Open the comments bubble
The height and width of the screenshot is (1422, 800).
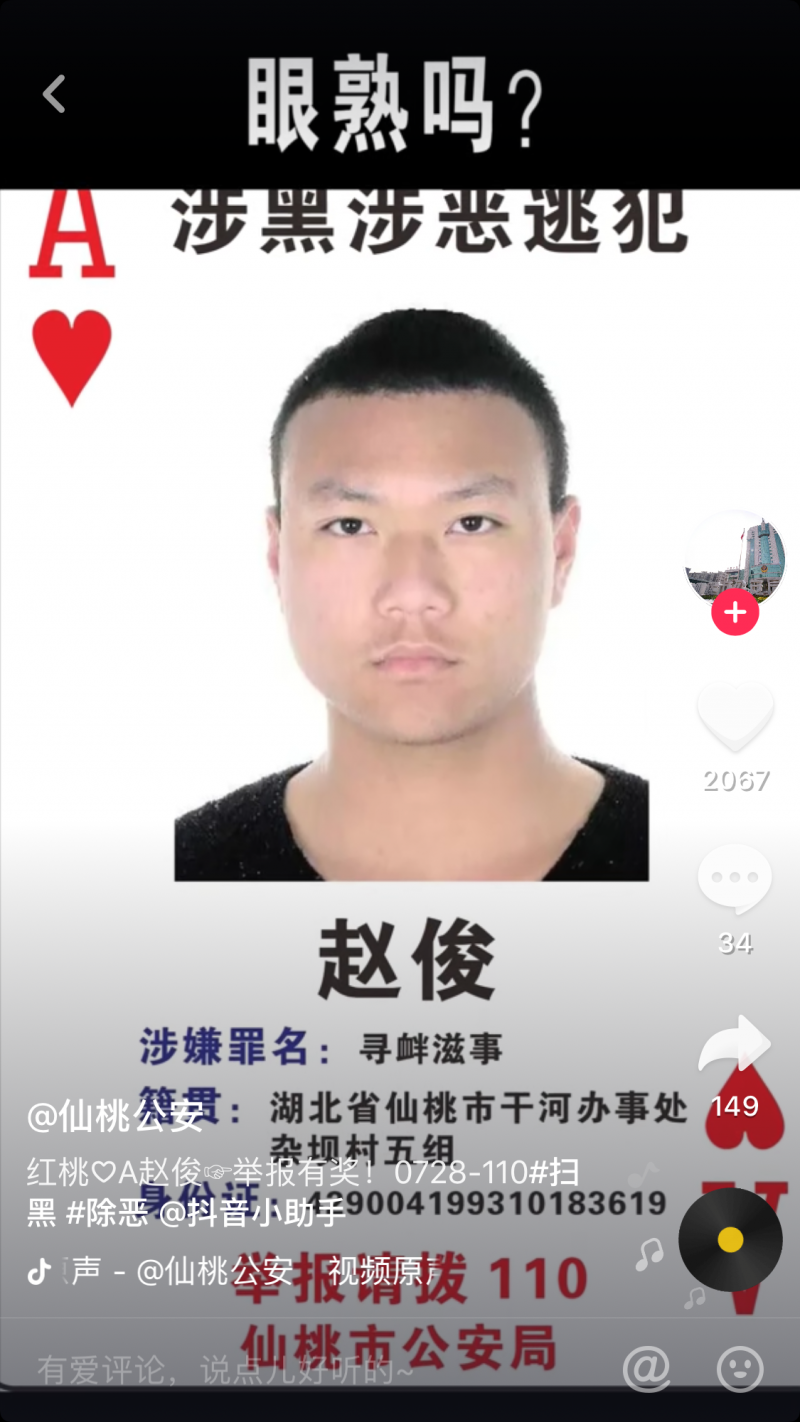click(x=735, y=879)
